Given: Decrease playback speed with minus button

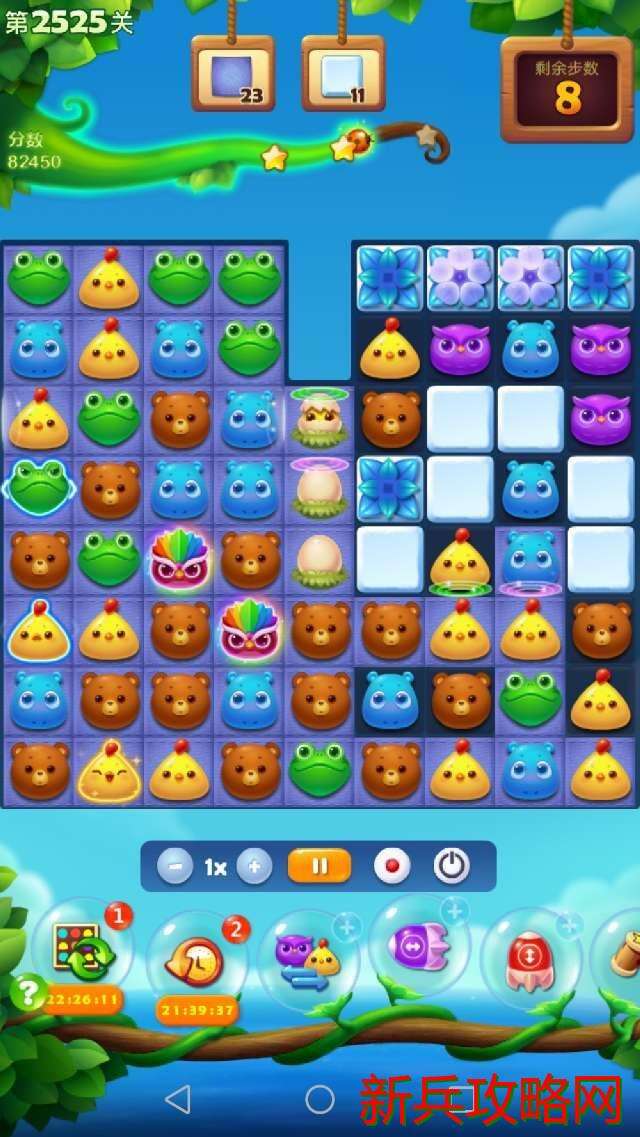Looking at the screenshot, I should click(x=174, y=866).
